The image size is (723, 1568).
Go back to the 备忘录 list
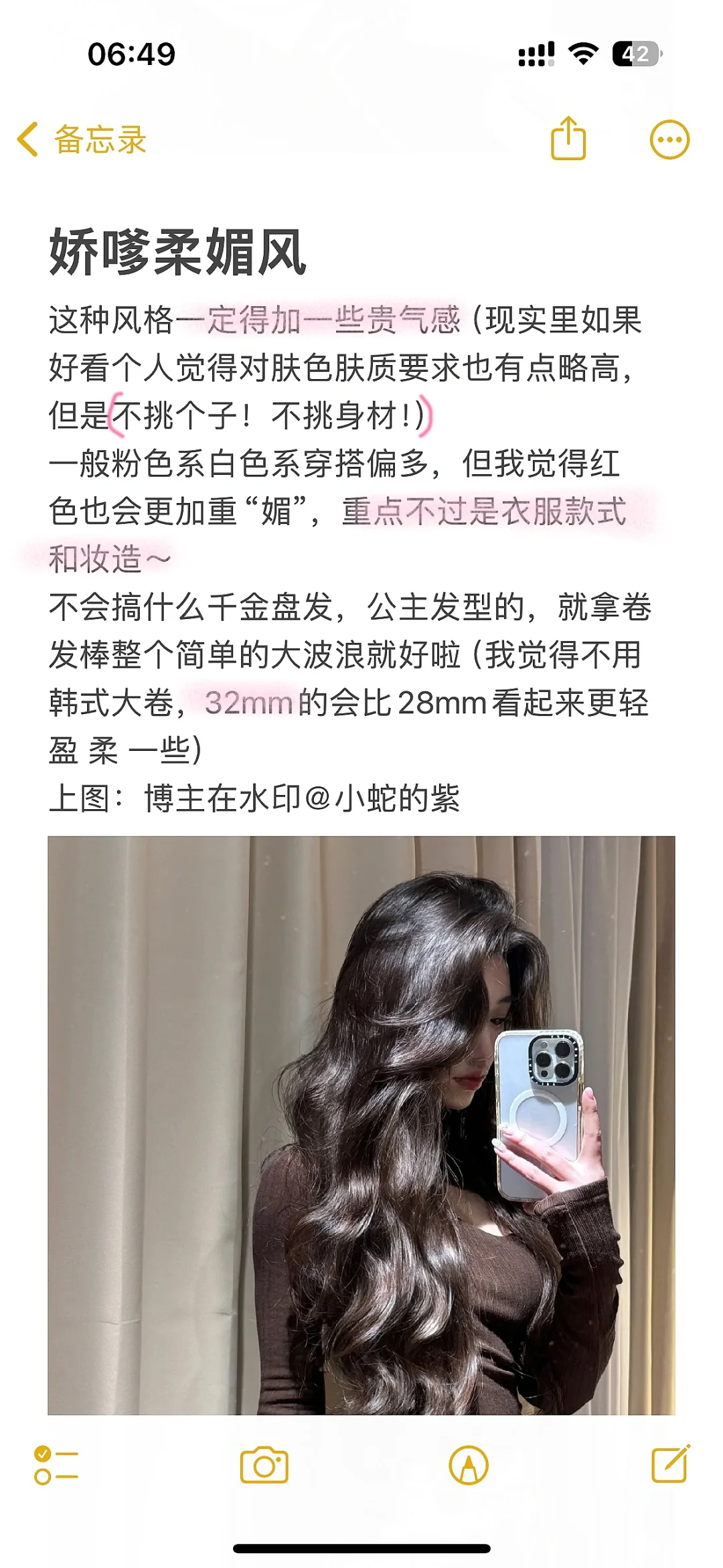point(82,139)
